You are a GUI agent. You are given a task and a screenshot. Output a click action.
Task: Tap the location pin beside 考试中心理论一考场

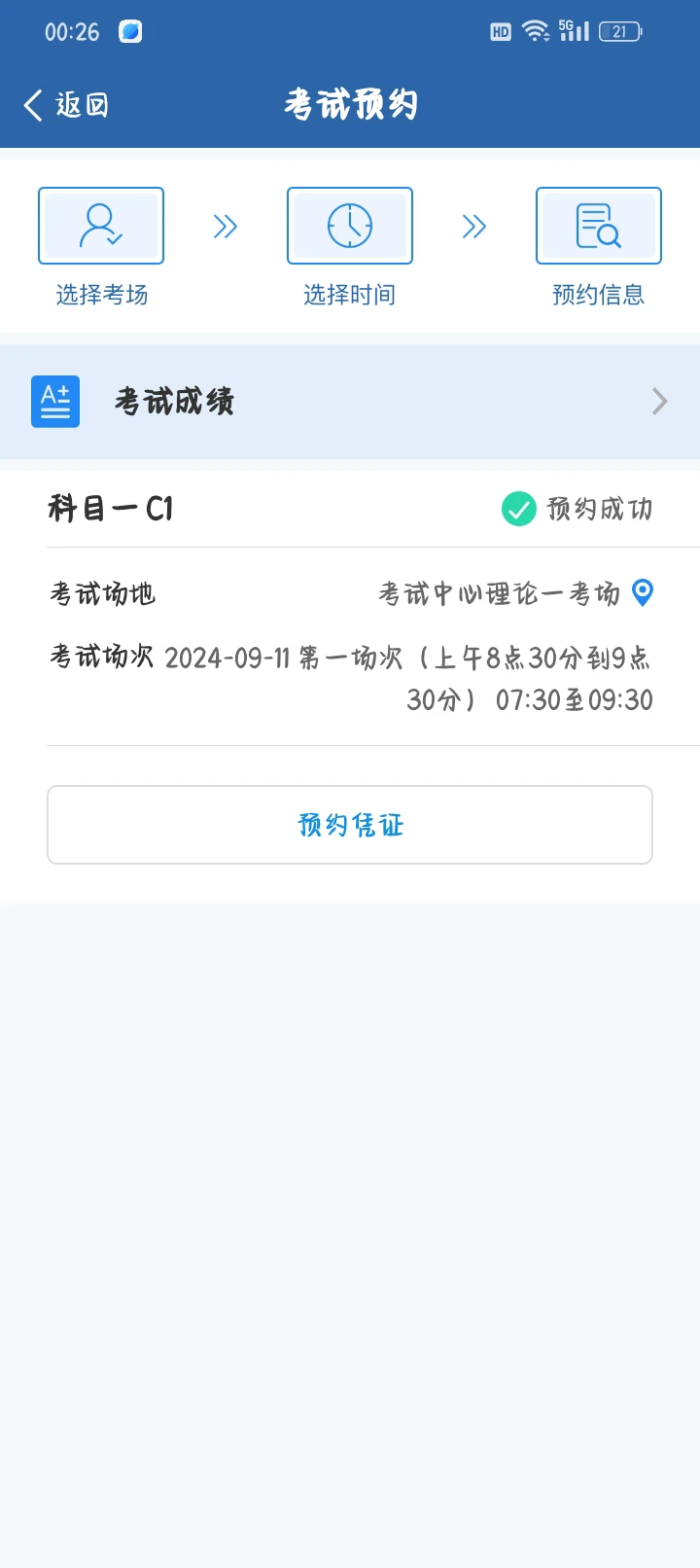tap(643, 592)
